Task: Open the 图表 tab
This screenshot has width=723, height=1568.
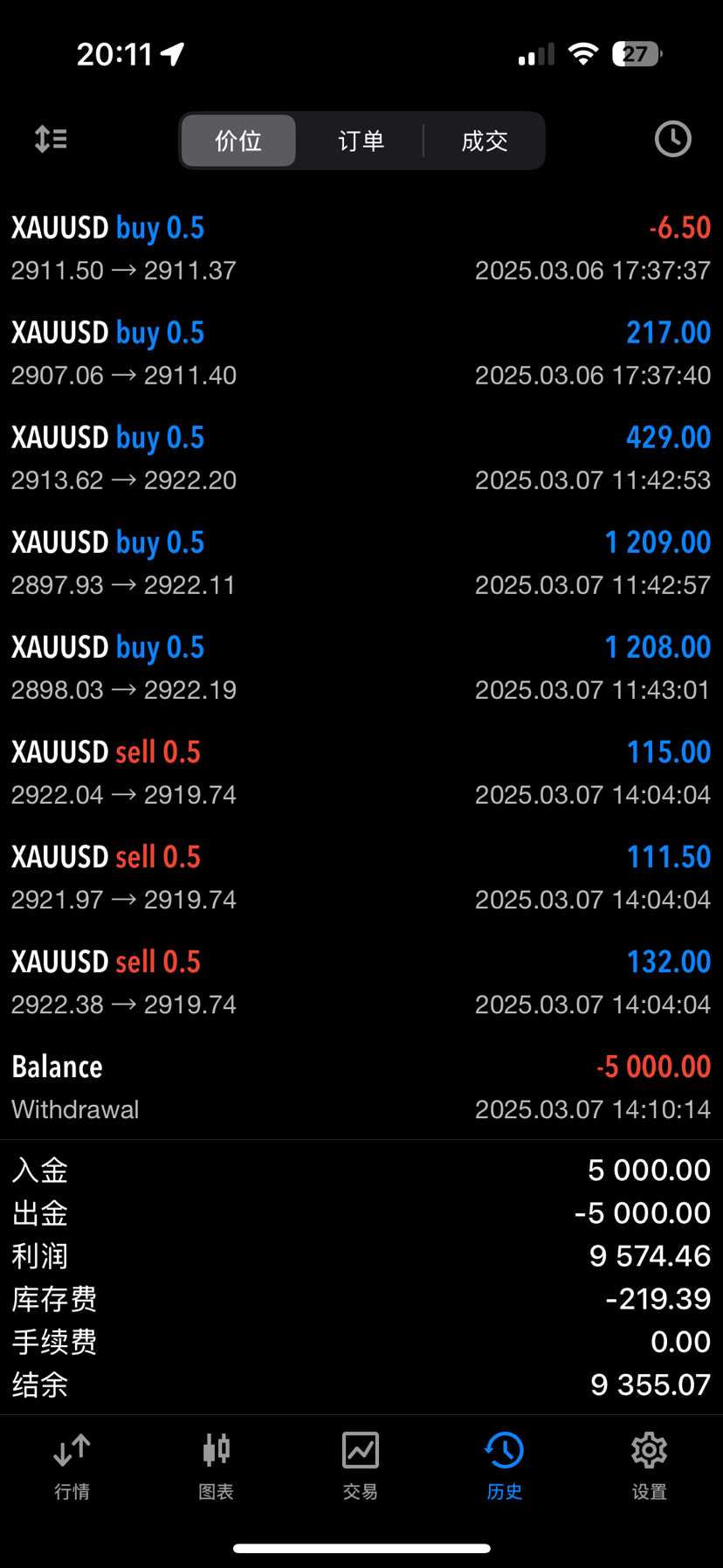Action: 216,1466
